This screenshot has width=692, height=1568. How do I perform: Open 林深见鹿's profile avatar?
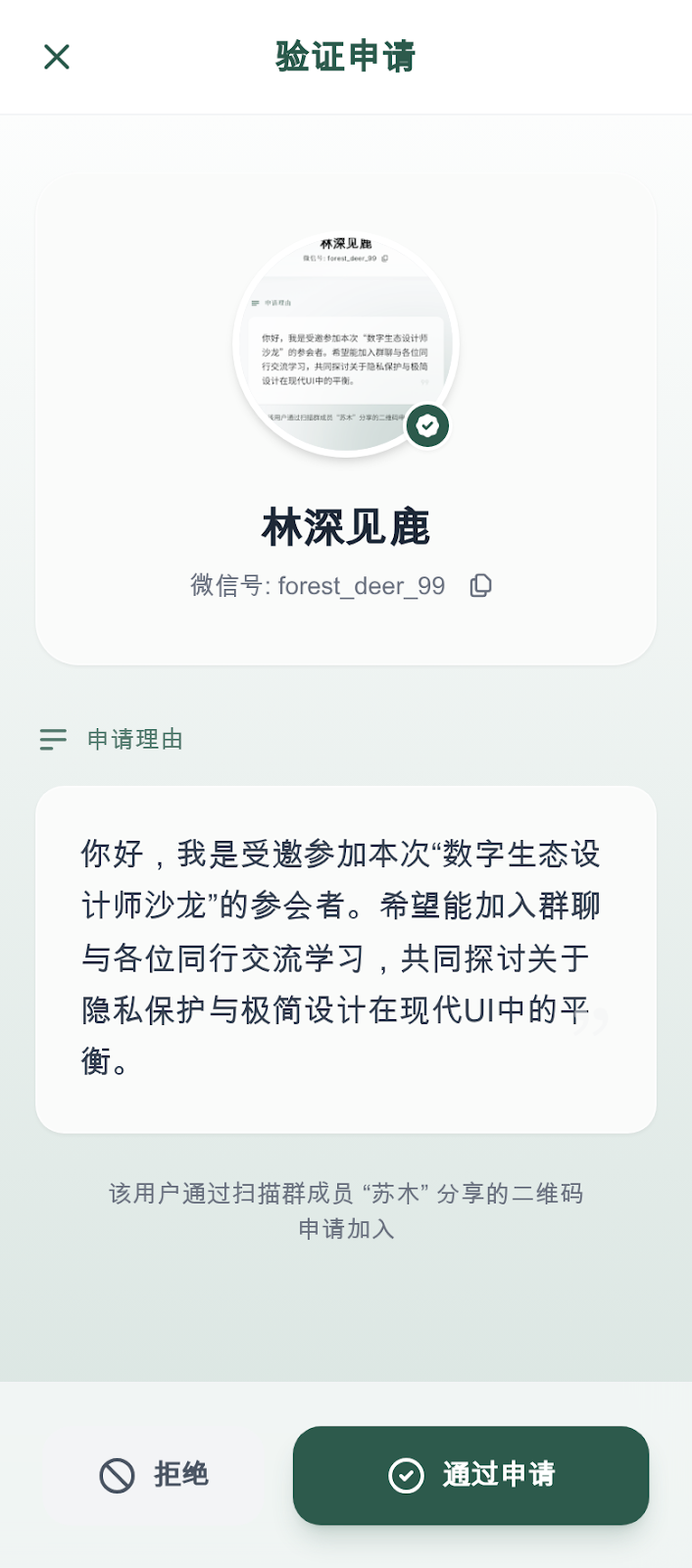[346, 344]
